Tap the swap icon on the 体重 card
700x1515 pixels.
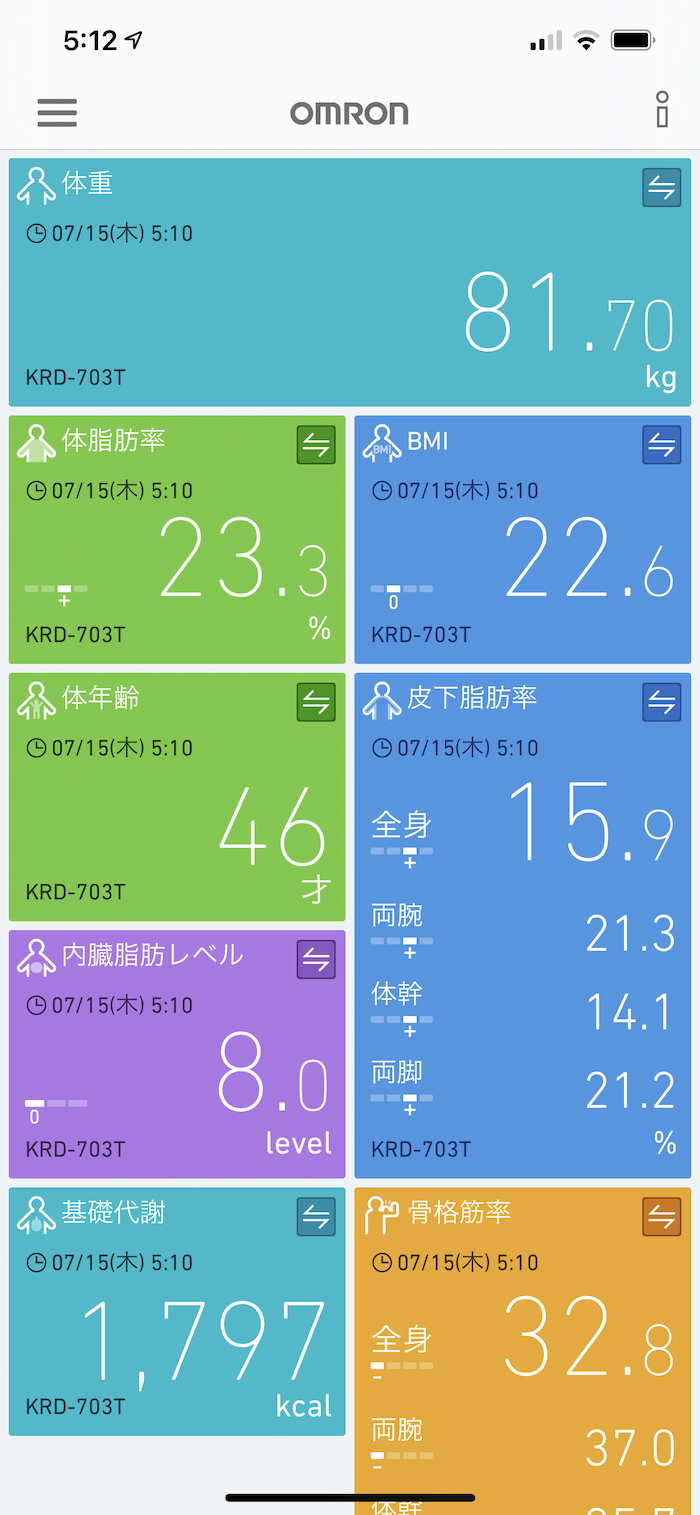[661, 187]
